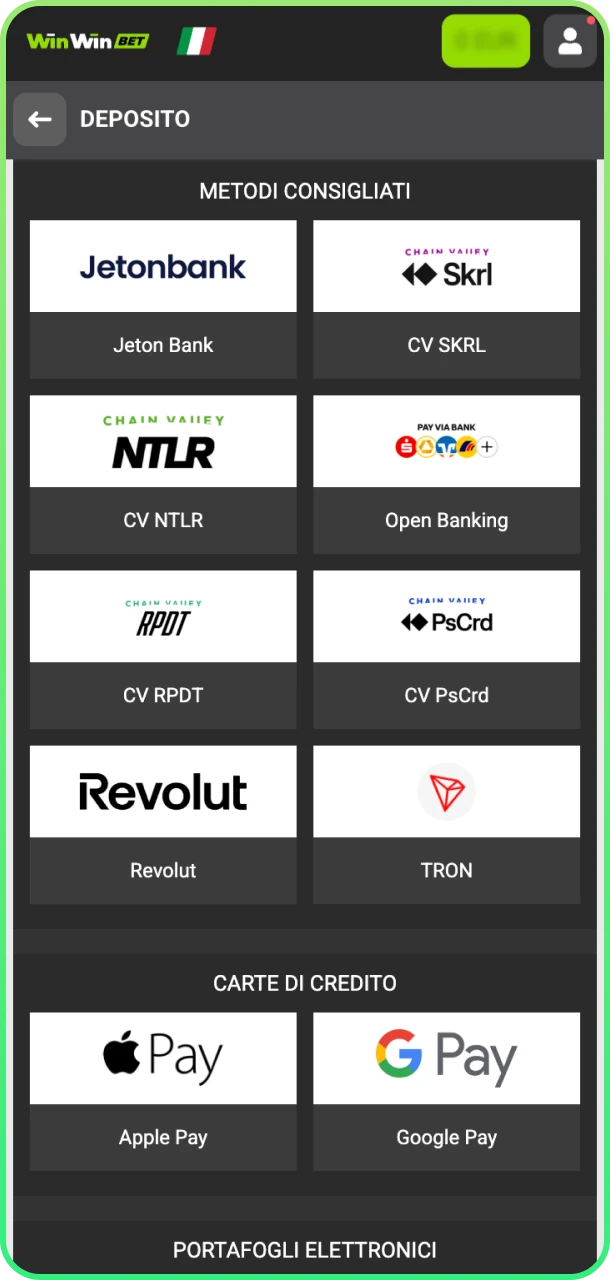Go back from the Deposito page
The height and width of the screenshot is (1280, 610).
(x=40, y=120)
